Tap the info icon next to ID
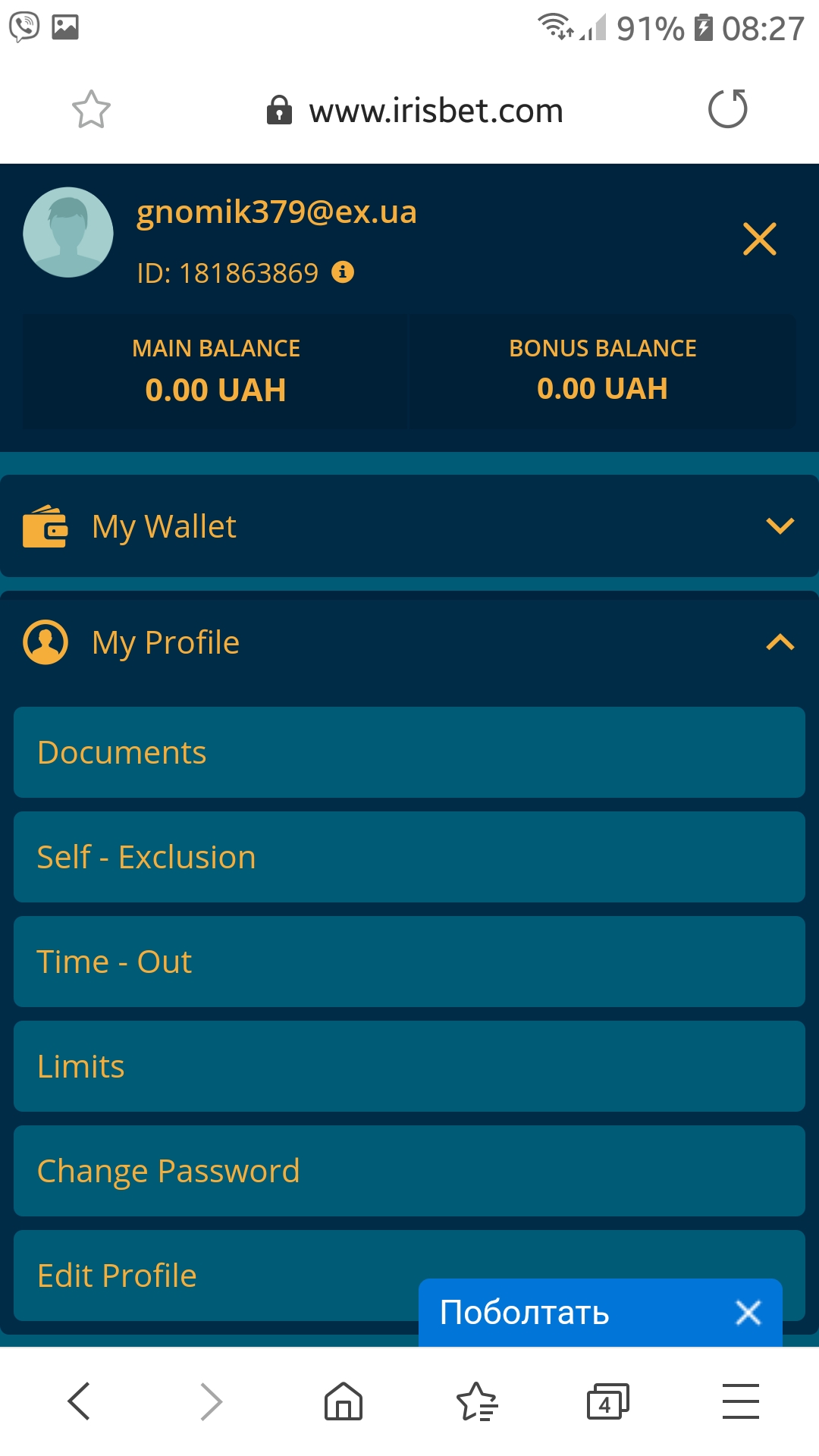The width and height of the screenshot is (819, 1456). tap(343, 271)
